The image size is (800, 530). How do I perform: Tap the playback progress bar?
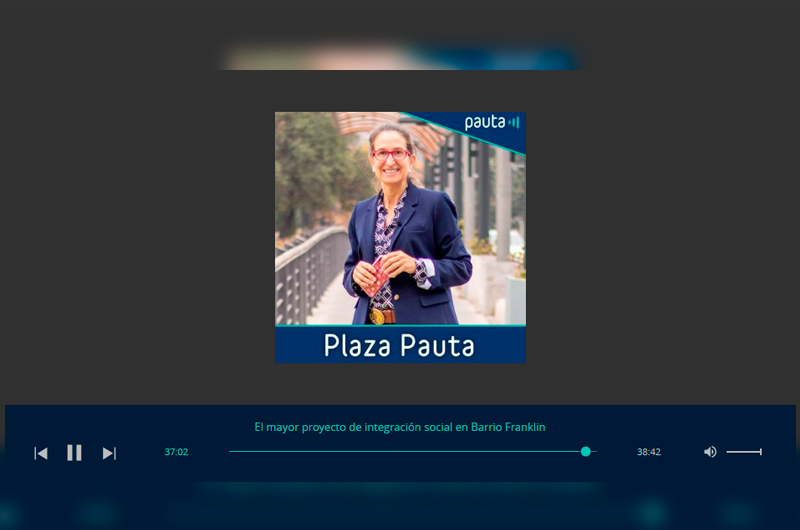click(410, 452)
